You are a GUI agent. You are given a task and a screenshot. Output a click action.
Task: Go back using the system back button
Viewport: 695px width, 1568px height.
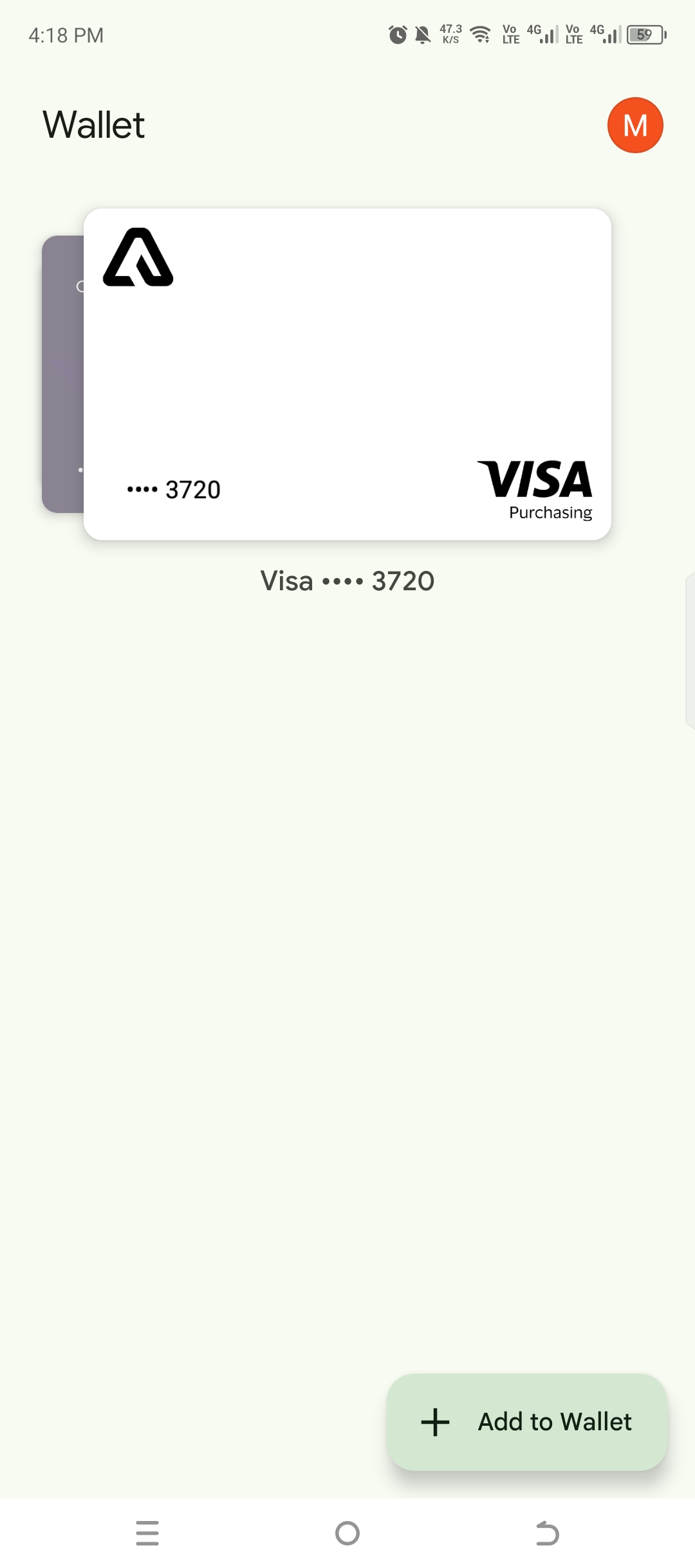tap(547, 1533)
